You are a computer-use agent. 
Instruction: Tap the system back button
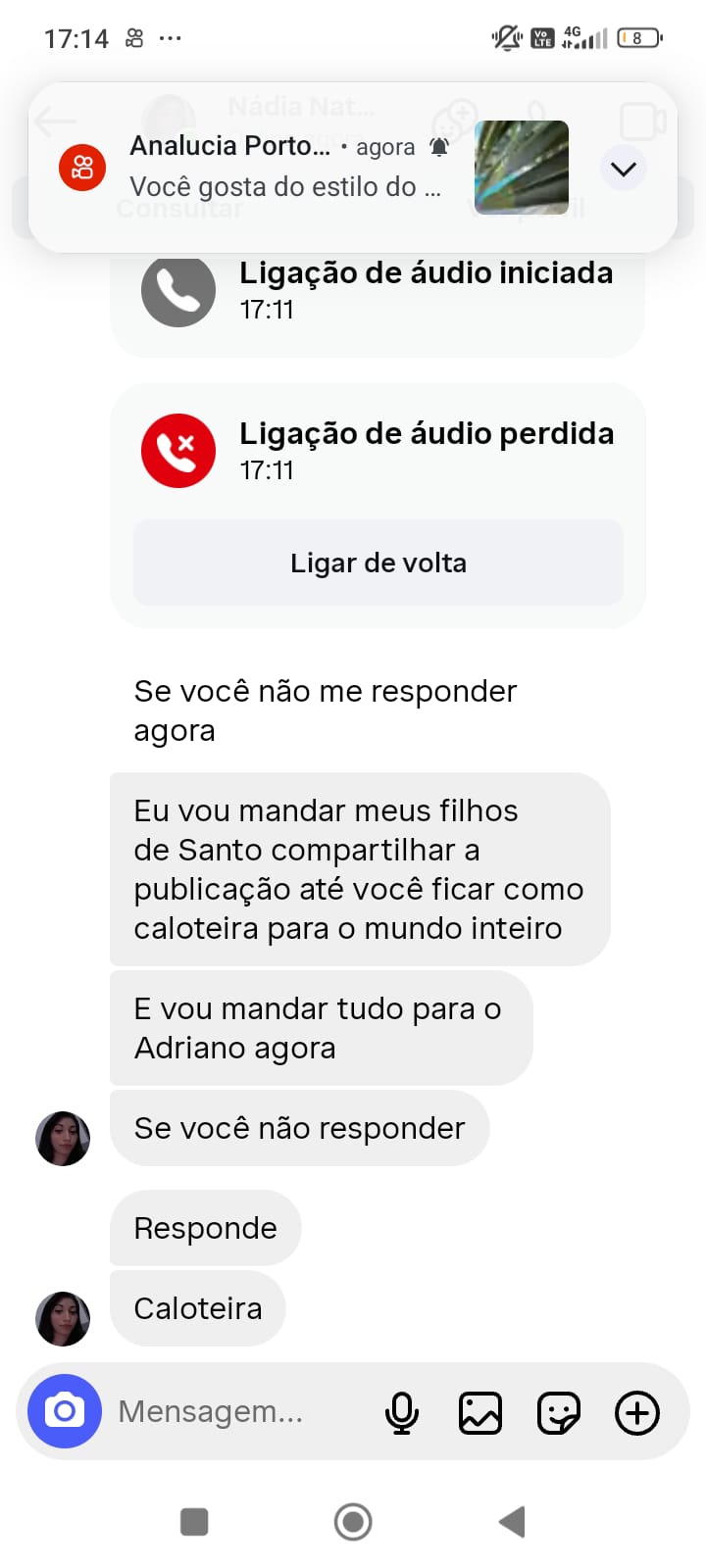tap(512, 1522)
